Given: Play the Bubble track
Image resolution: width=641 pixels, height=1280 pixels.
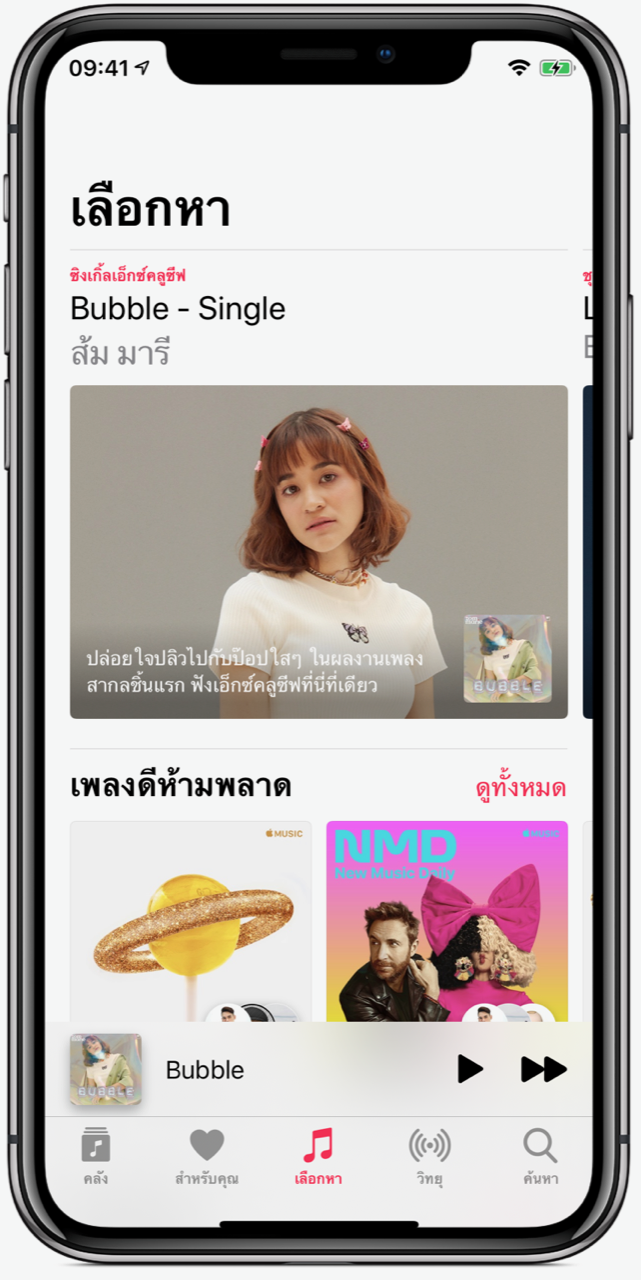Looking at the screenshot, I should [x=469, y=1069].
